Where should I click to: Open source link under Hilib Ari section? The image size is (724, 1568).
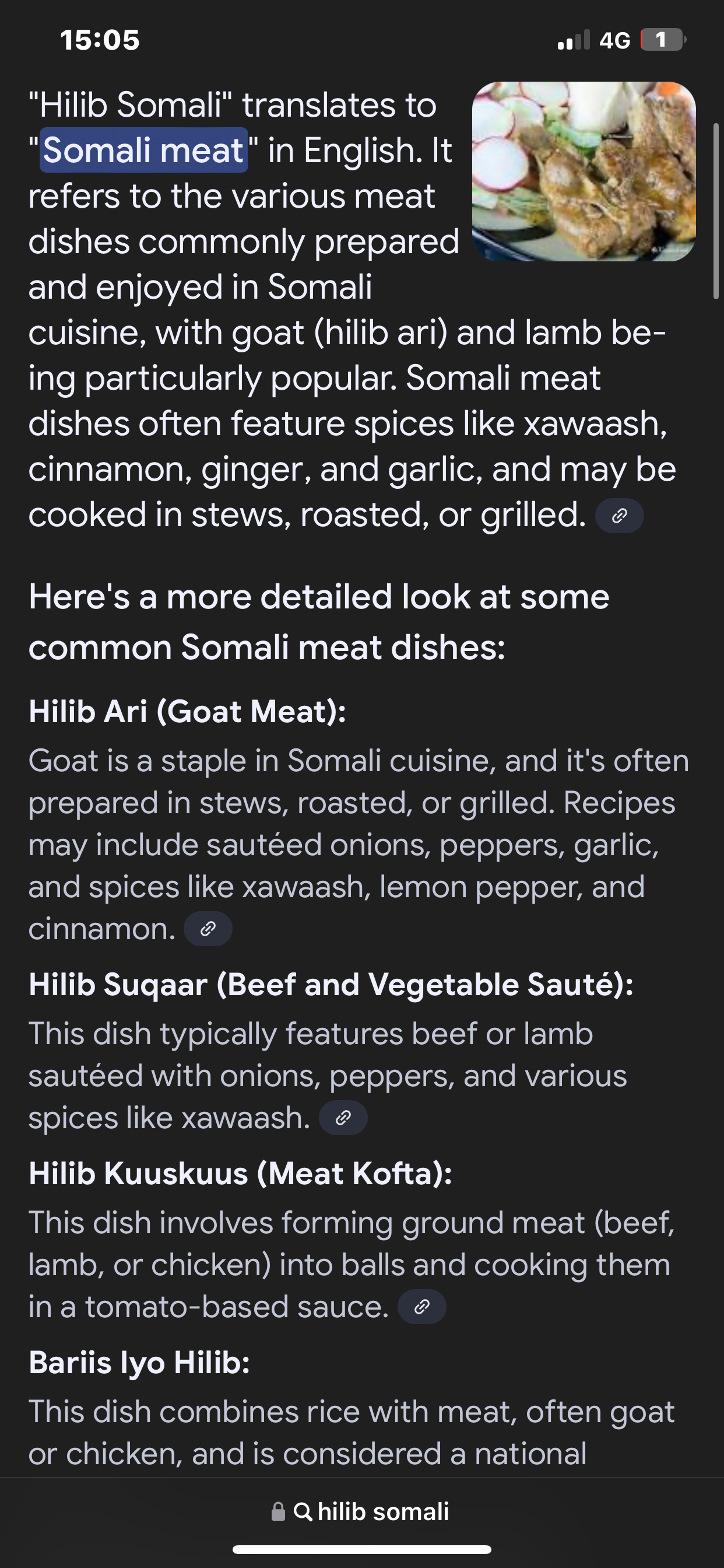click(x=208, y=929)
